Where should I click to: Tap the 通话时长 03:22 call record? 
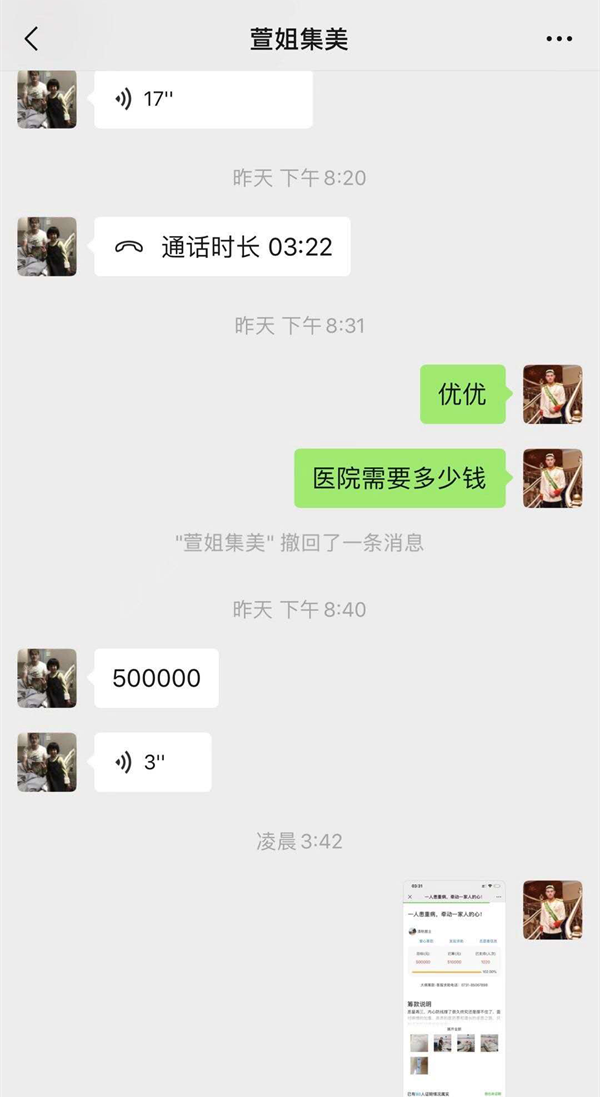[x=222, y=247]
